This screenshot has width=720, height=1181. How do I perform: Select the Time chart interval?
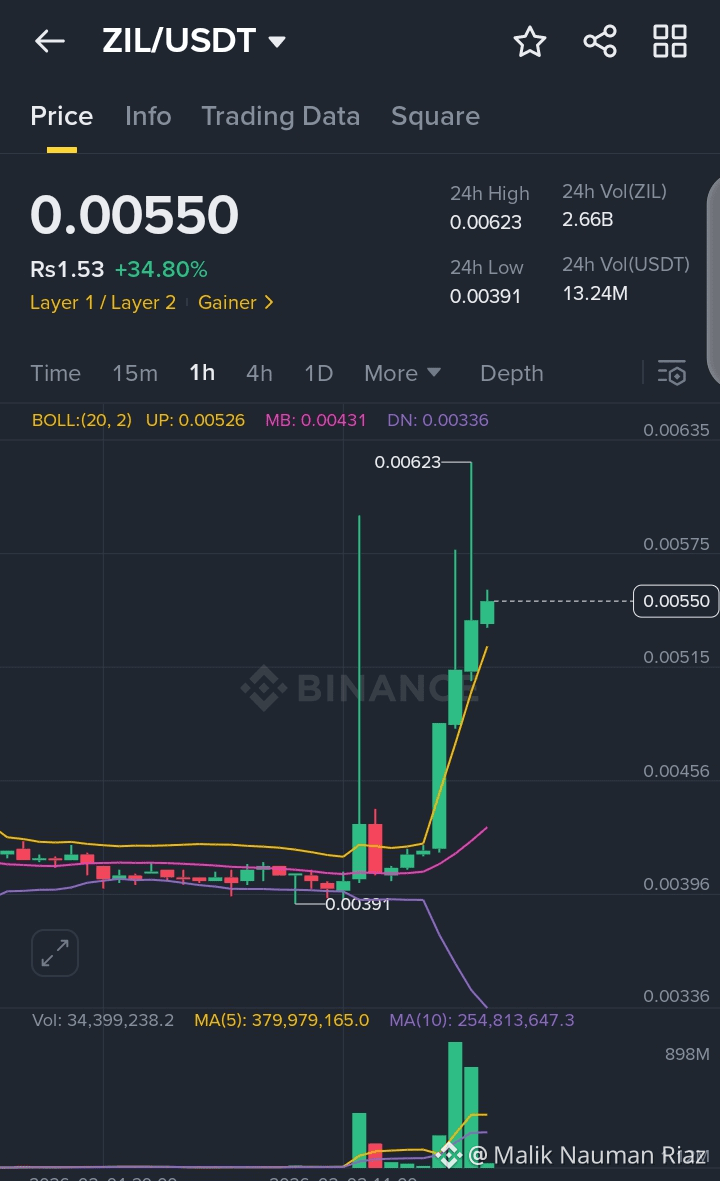[55, 373]
